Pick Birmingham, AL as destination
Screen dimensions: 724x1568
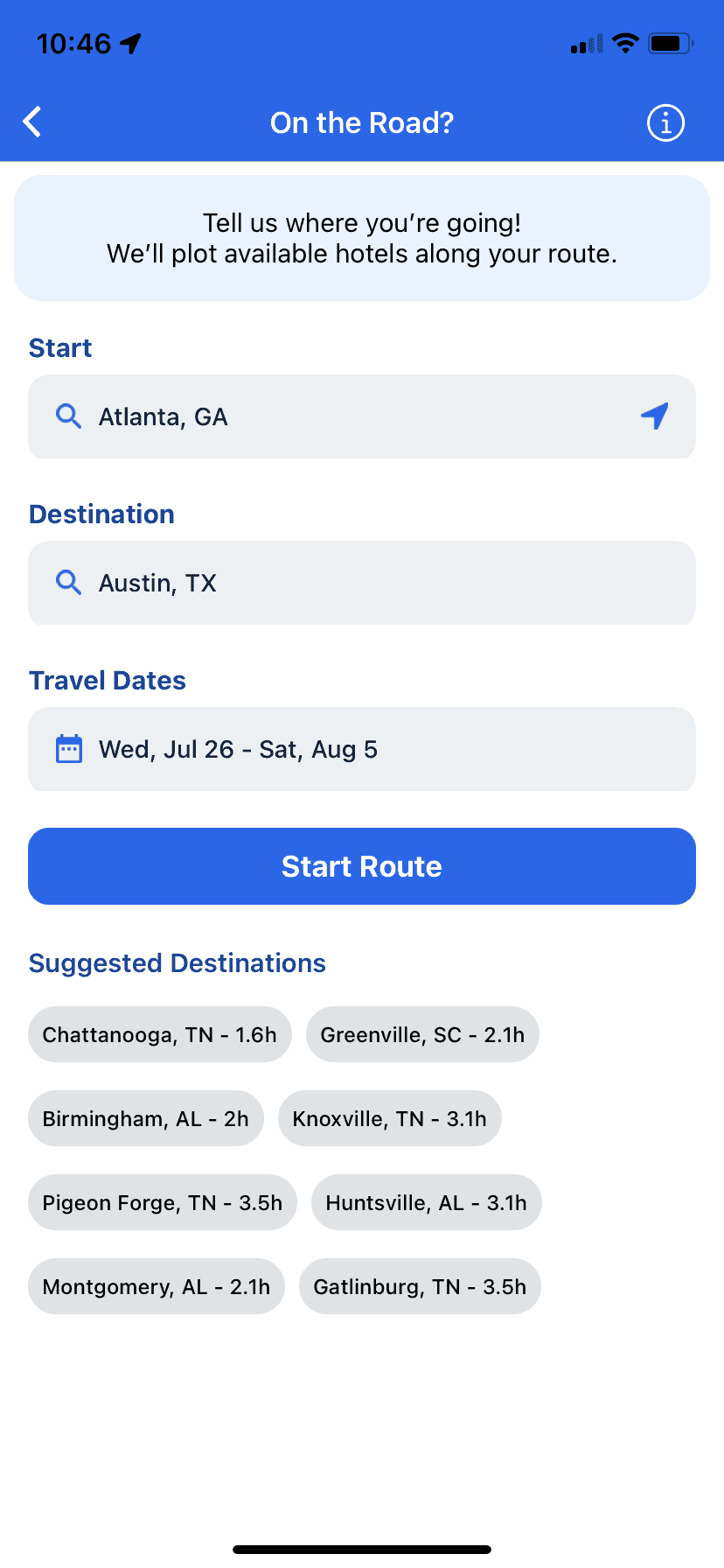(x=146, y=1118)
